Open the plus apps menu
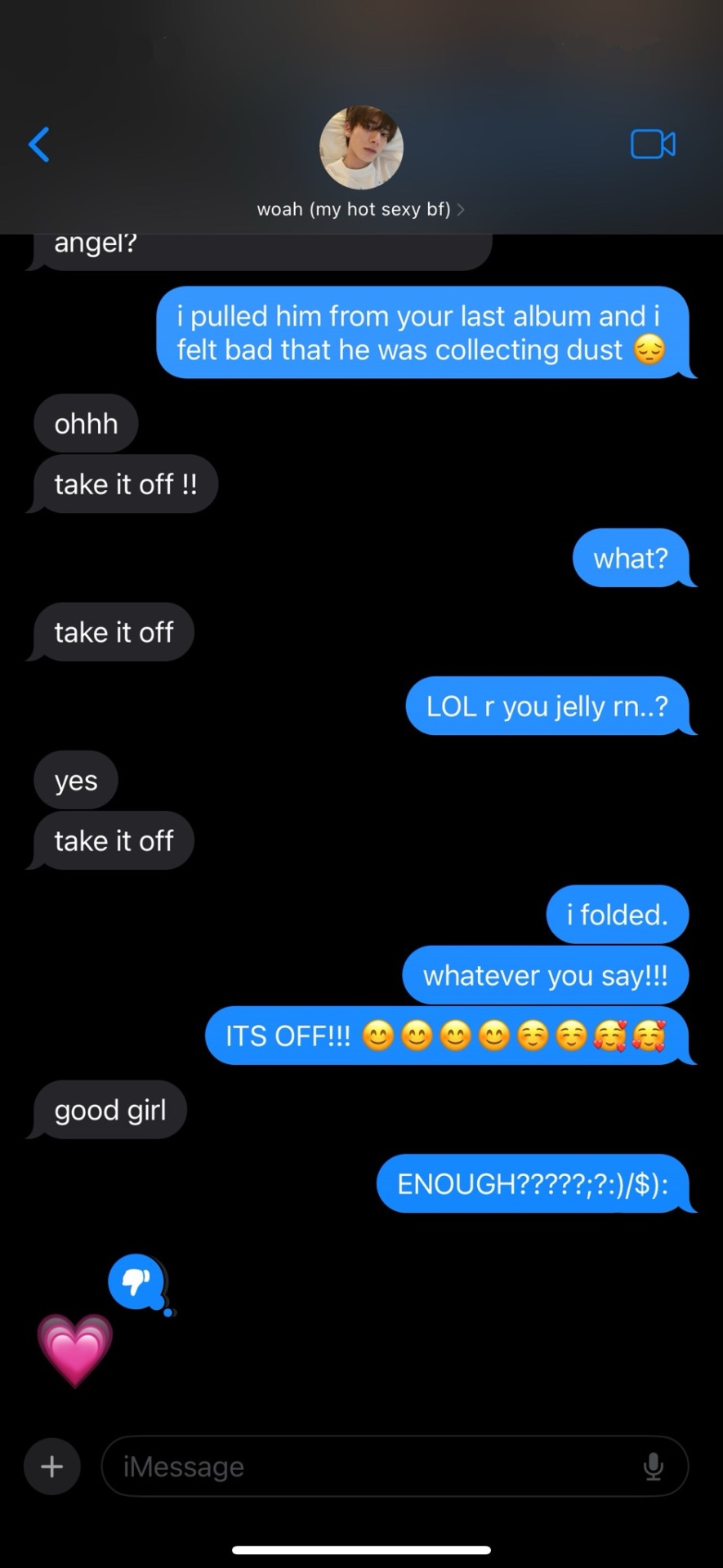Image resolution: width=723 pixels, height=1568 pixels. point(52,1466)
